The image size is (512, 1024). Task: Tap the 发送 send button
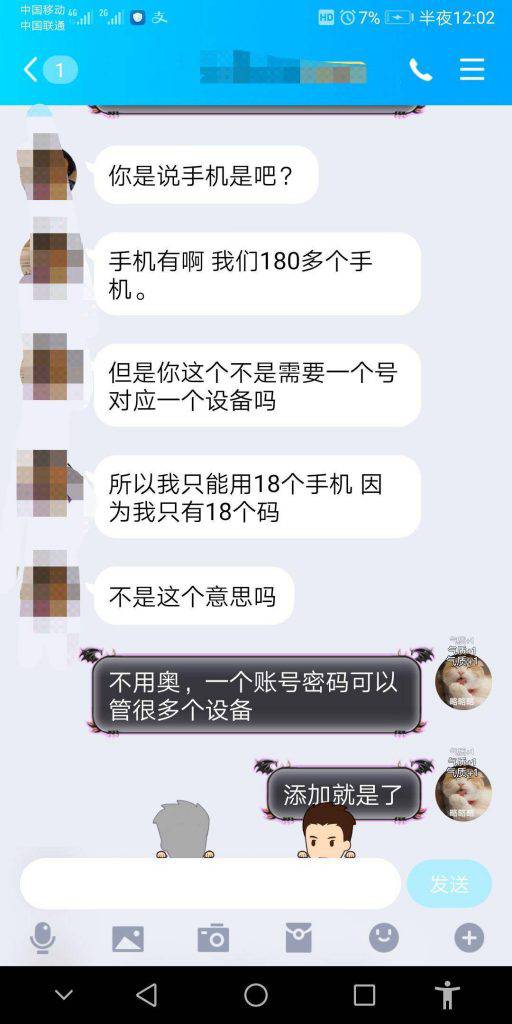(449, 884)
